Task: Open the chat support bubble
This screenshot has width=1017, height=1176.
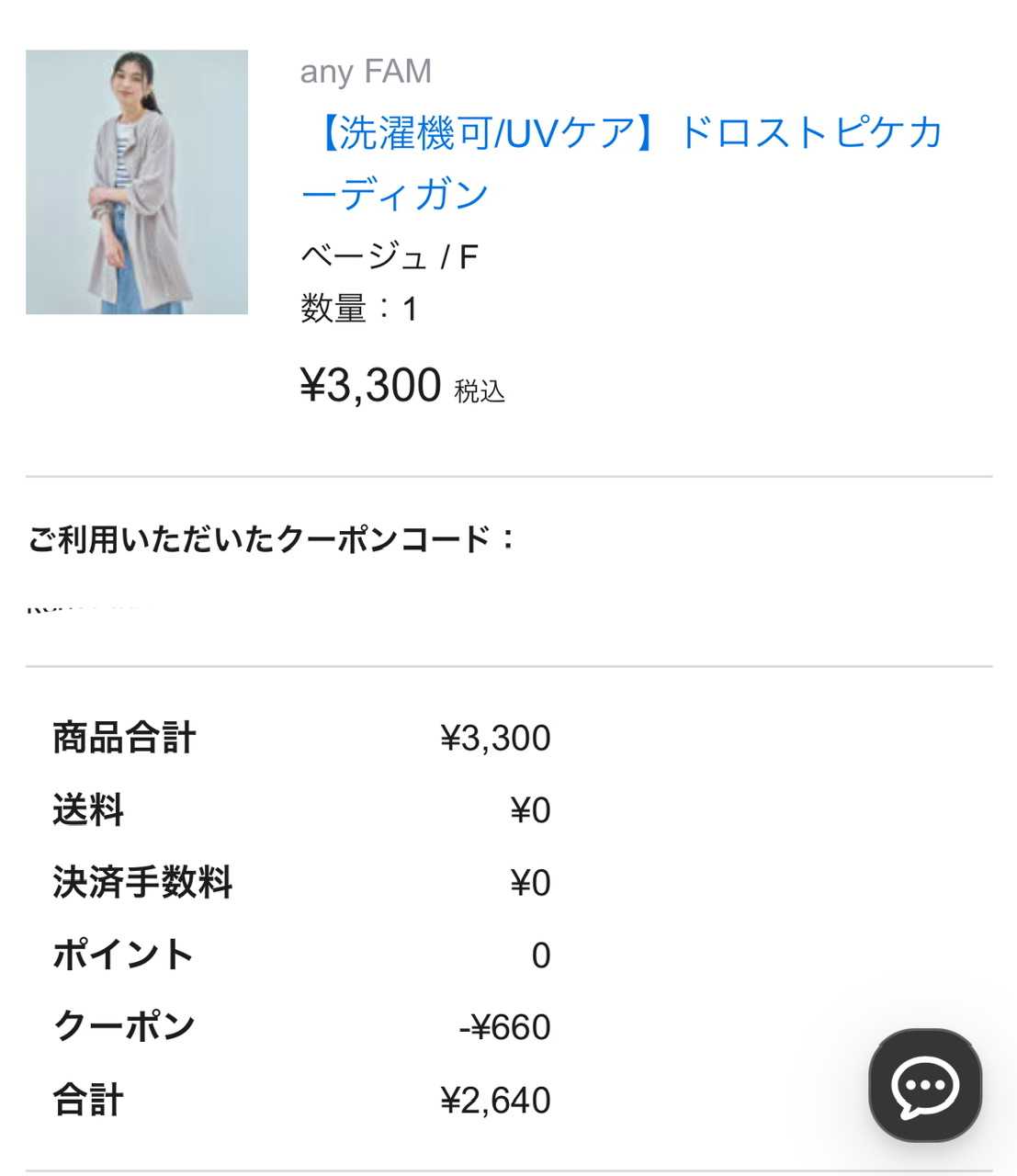Action: (924, 1085)
